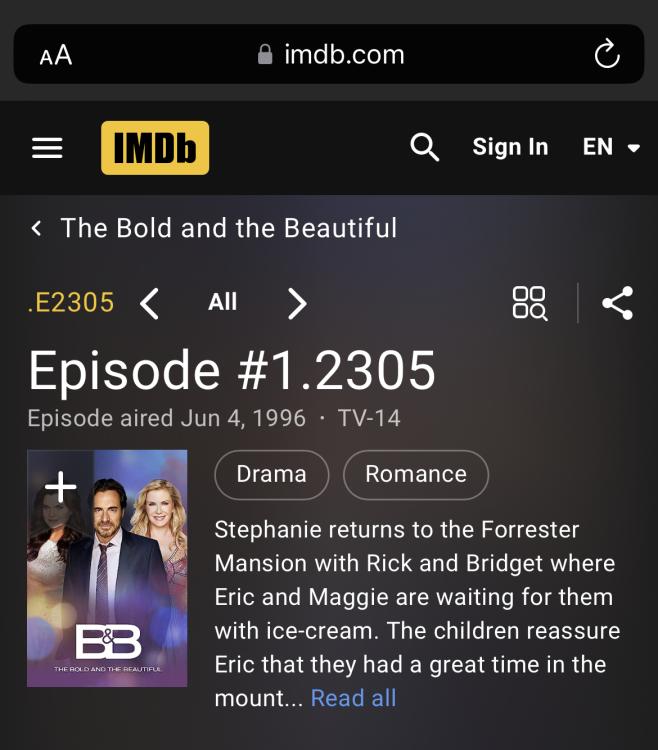Go to the previous episode
The height and width of the screenshot is (750, 658).
(x=150, y=303)
